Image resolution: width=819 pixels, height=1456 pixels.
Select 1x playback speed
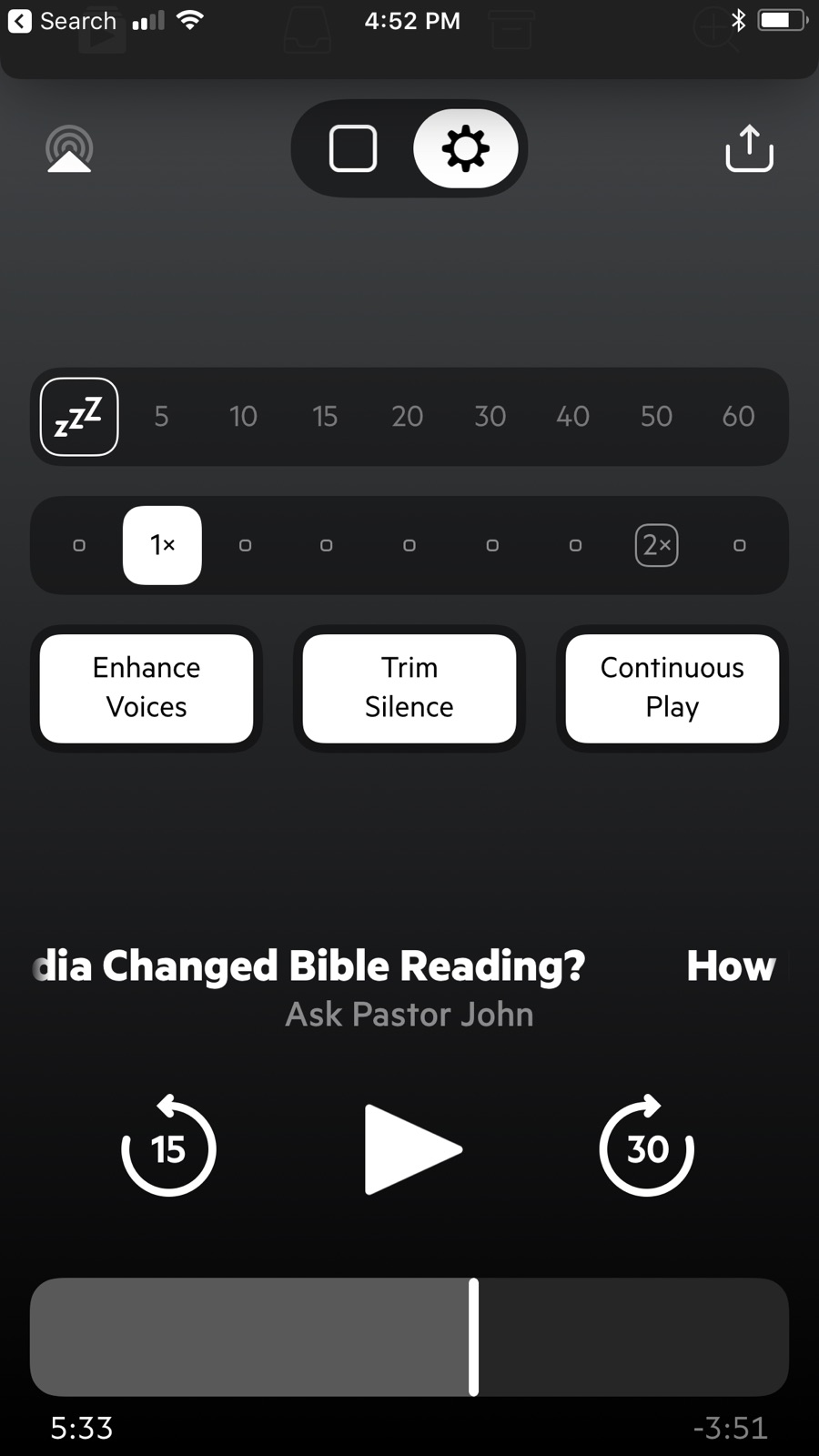[x=162, y=545]
